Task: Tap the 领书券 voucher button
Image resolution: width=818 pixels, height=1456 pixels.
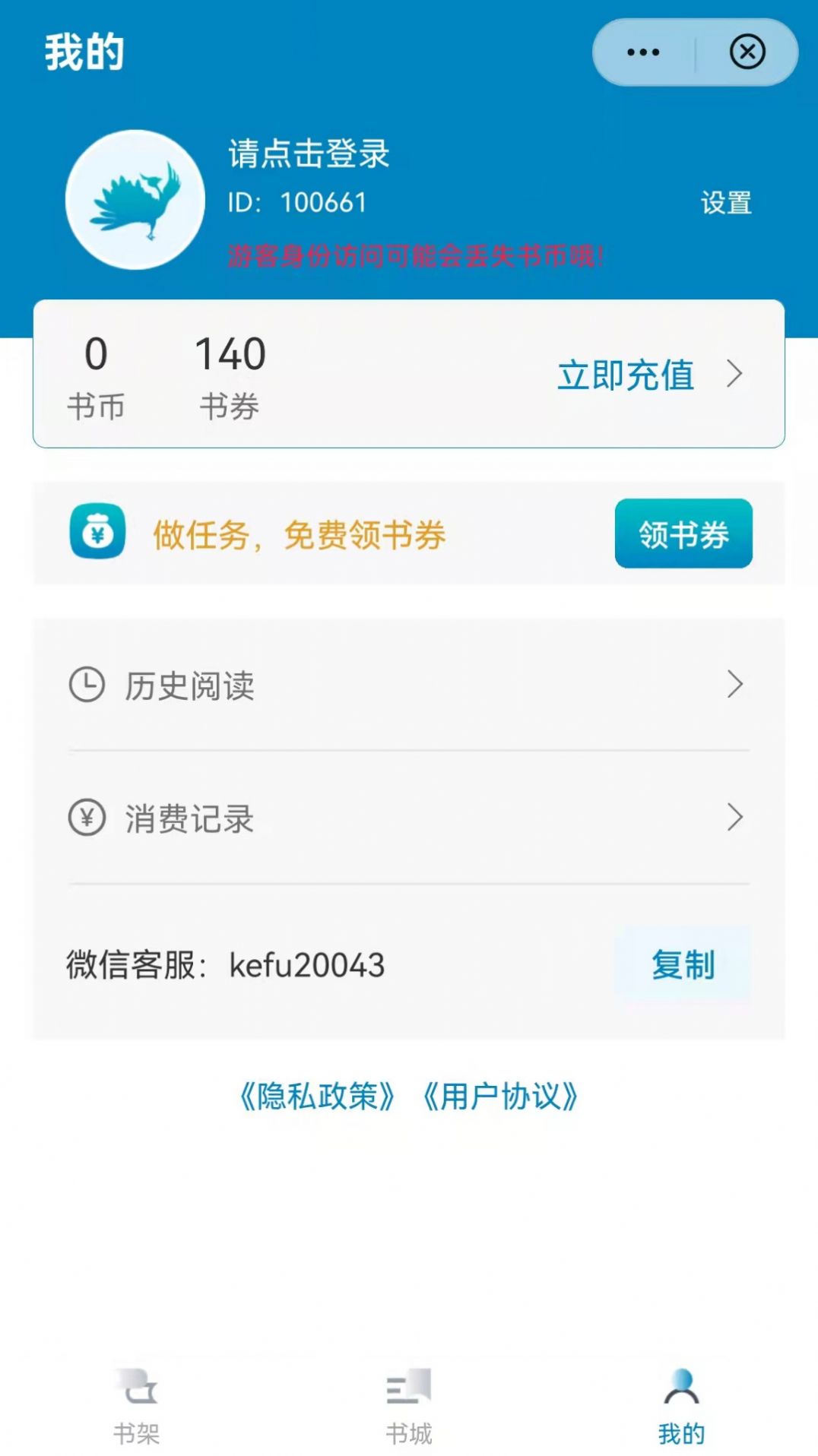Action: [683, 534]
